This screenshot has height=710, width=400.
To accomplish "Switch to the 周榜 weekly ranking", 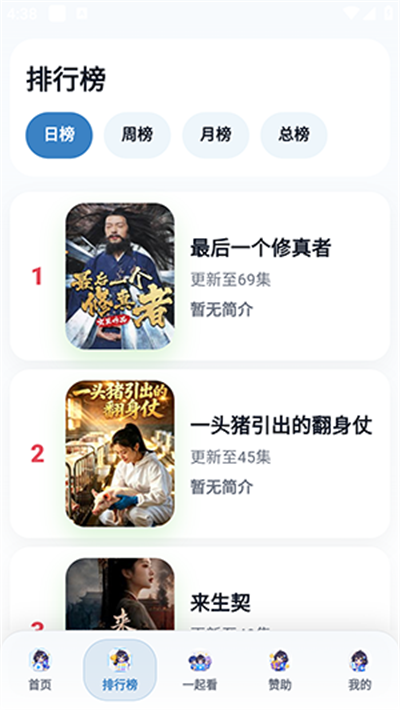I will pyautogui.click(x=137, y=135).
